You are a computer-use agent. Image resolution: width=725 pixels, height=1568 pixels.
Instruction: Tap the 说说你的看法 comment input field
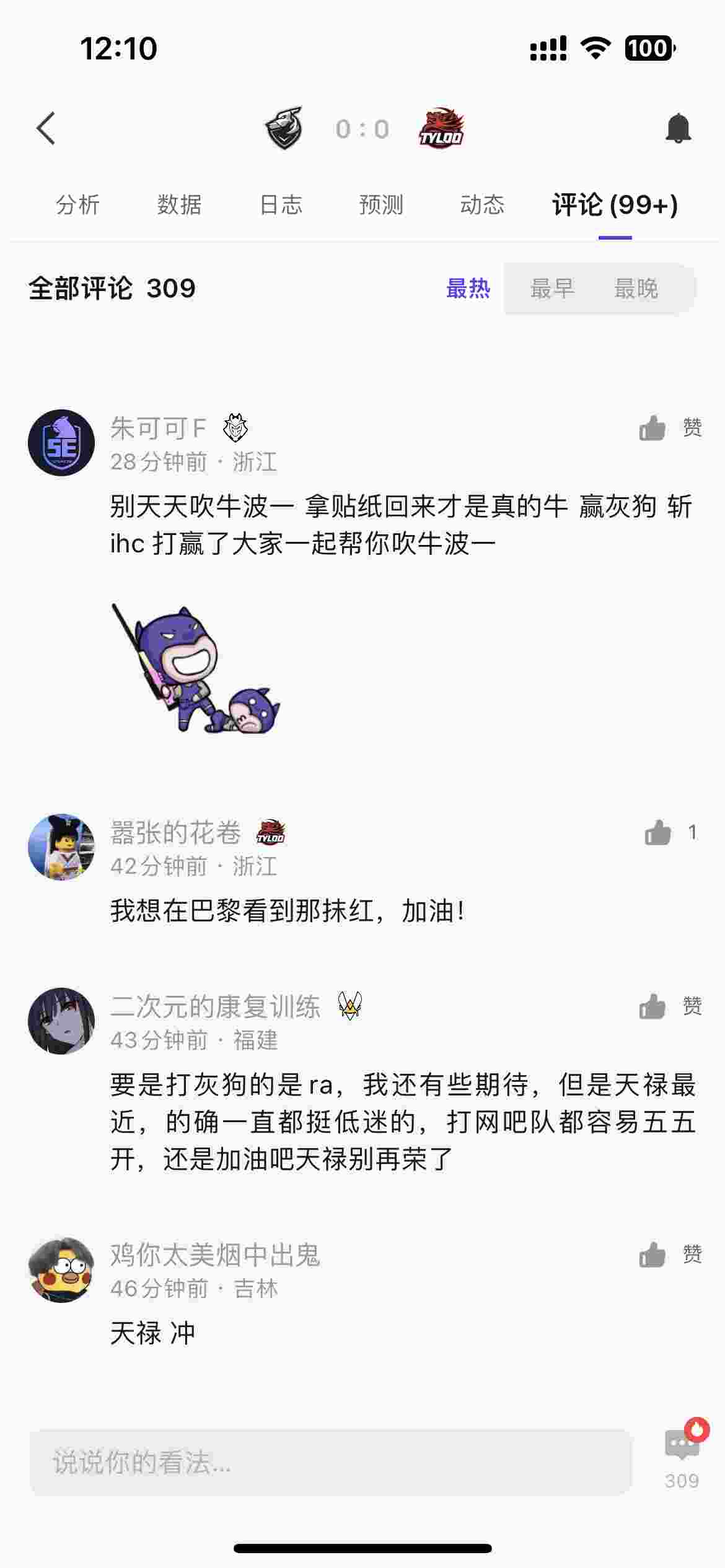coord(330,1463)
